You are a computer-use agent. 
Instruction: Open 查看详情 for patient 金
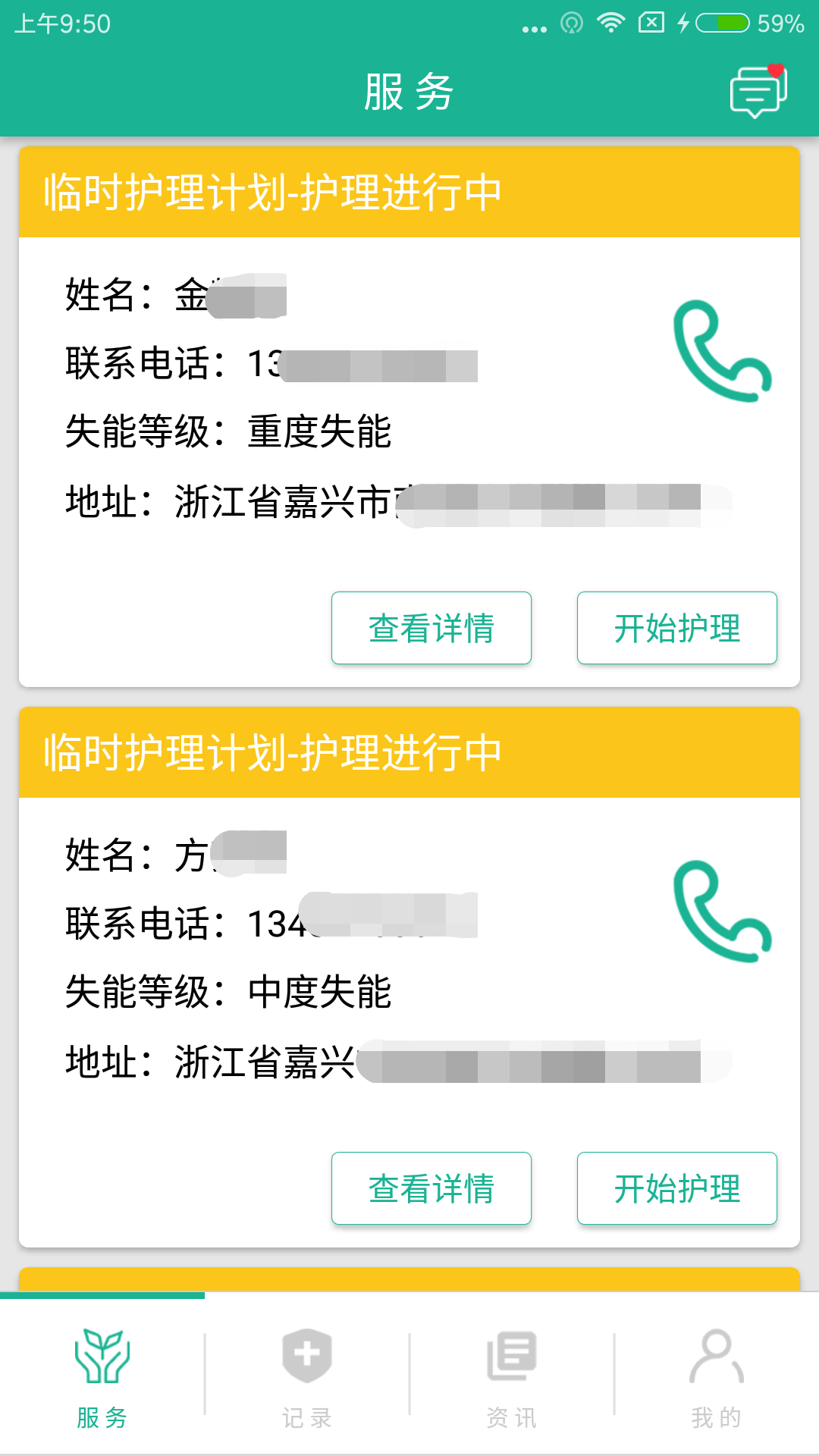pyautogui.click(x=431, y=627)
